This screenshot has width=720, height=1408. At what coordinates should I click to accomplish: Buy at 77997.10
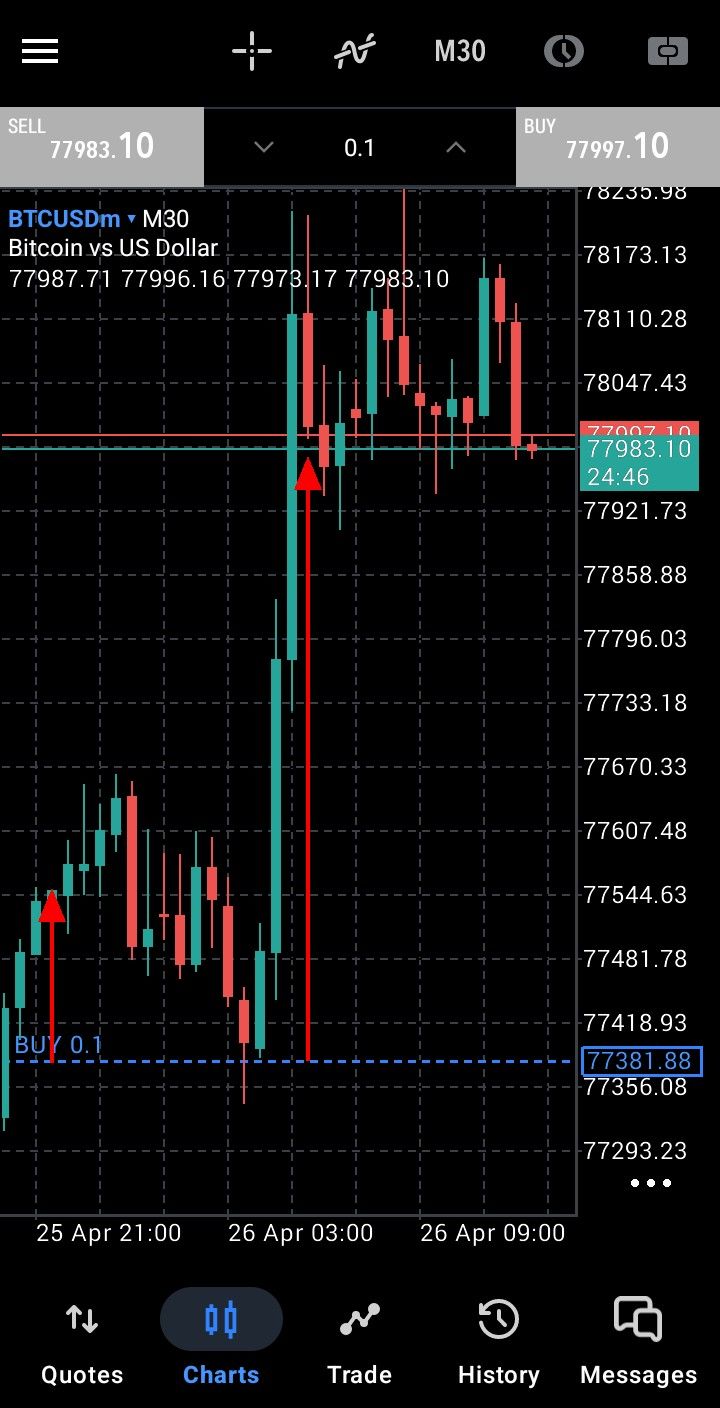click(x=617, y=147)
